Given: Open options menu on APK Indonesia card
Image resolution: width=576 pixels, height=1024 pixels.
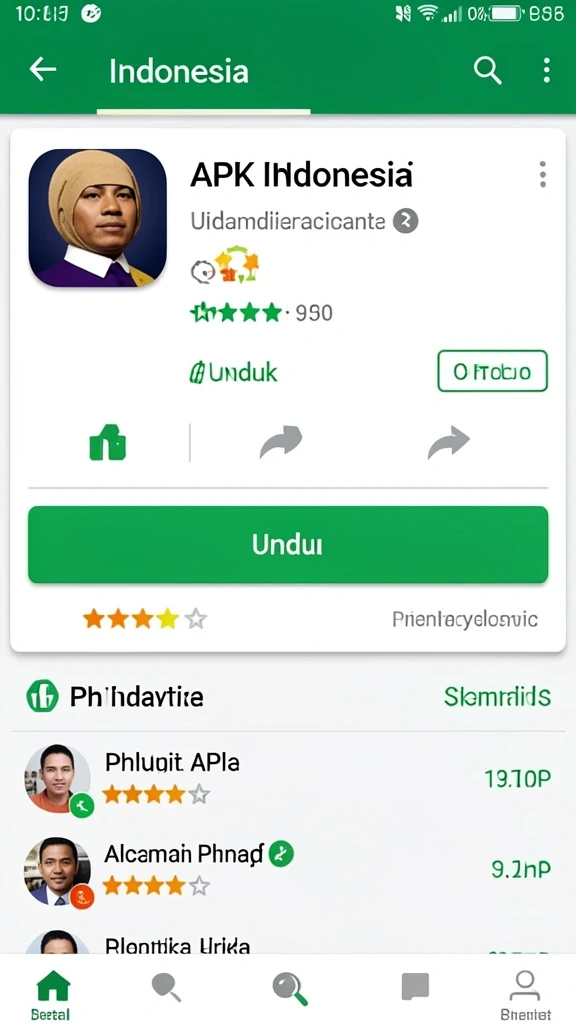Looking at the screenshot, I should click(x=542, y=175).
